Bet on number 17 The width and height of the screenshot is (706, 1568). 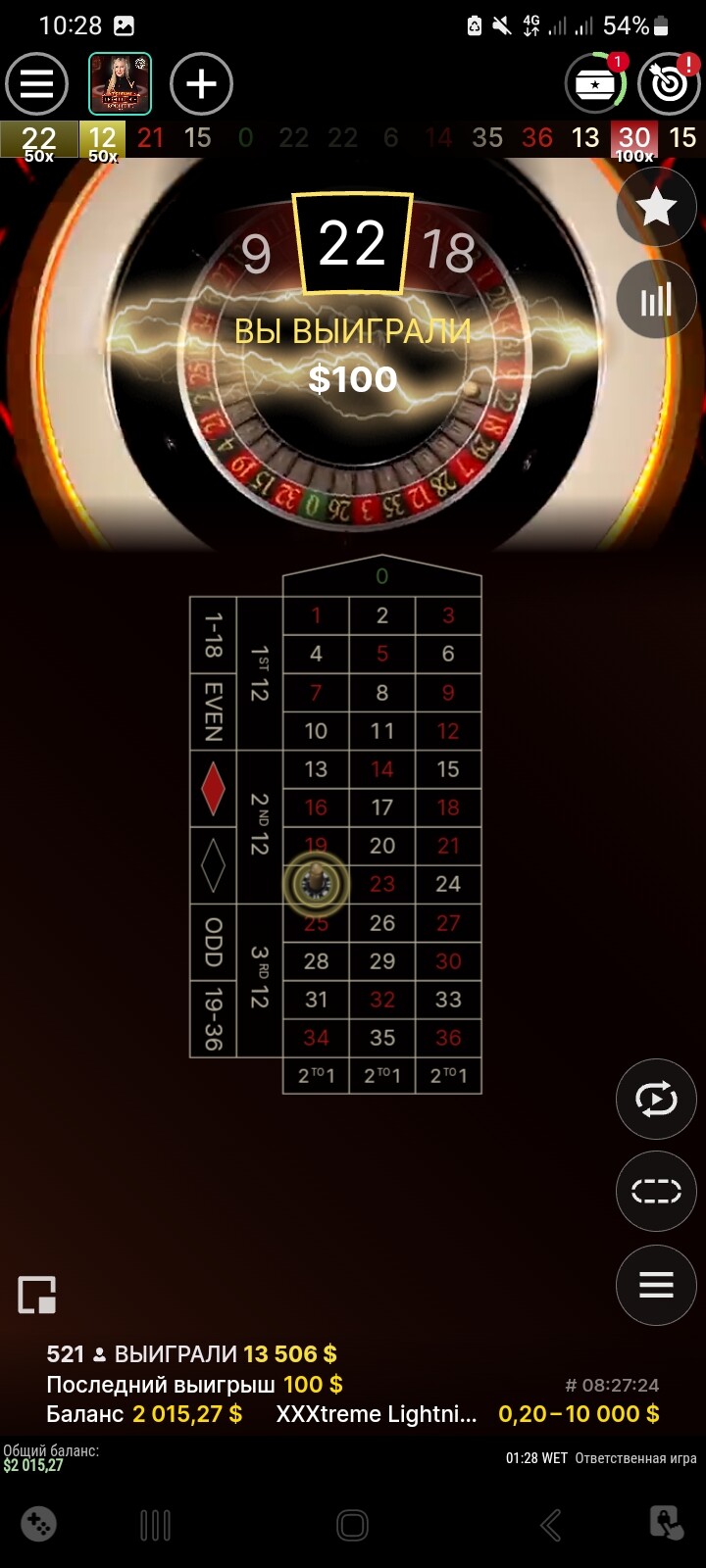point(382,808)
